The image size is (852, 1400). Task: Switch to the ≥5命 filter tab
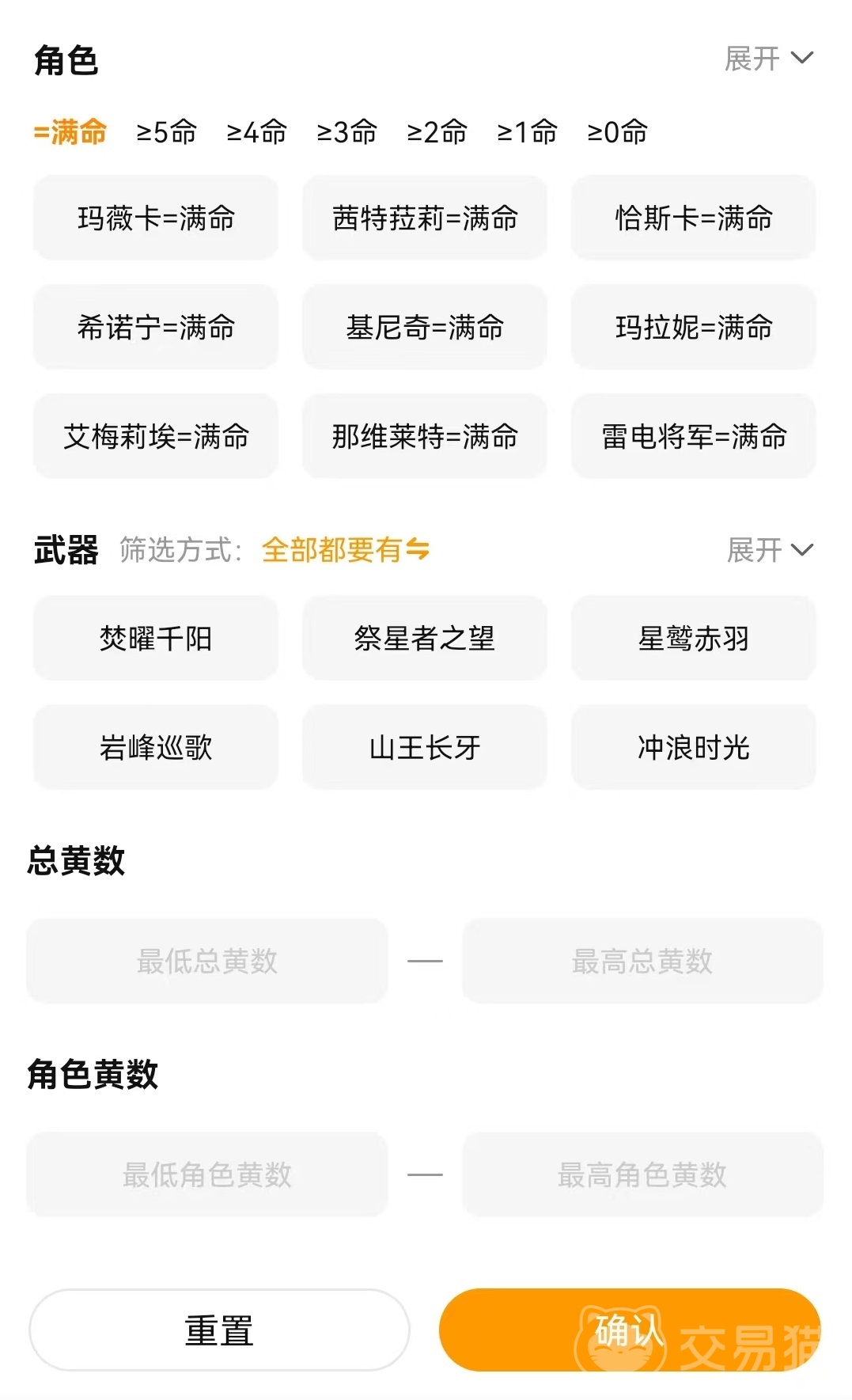[x=166, y=132]
